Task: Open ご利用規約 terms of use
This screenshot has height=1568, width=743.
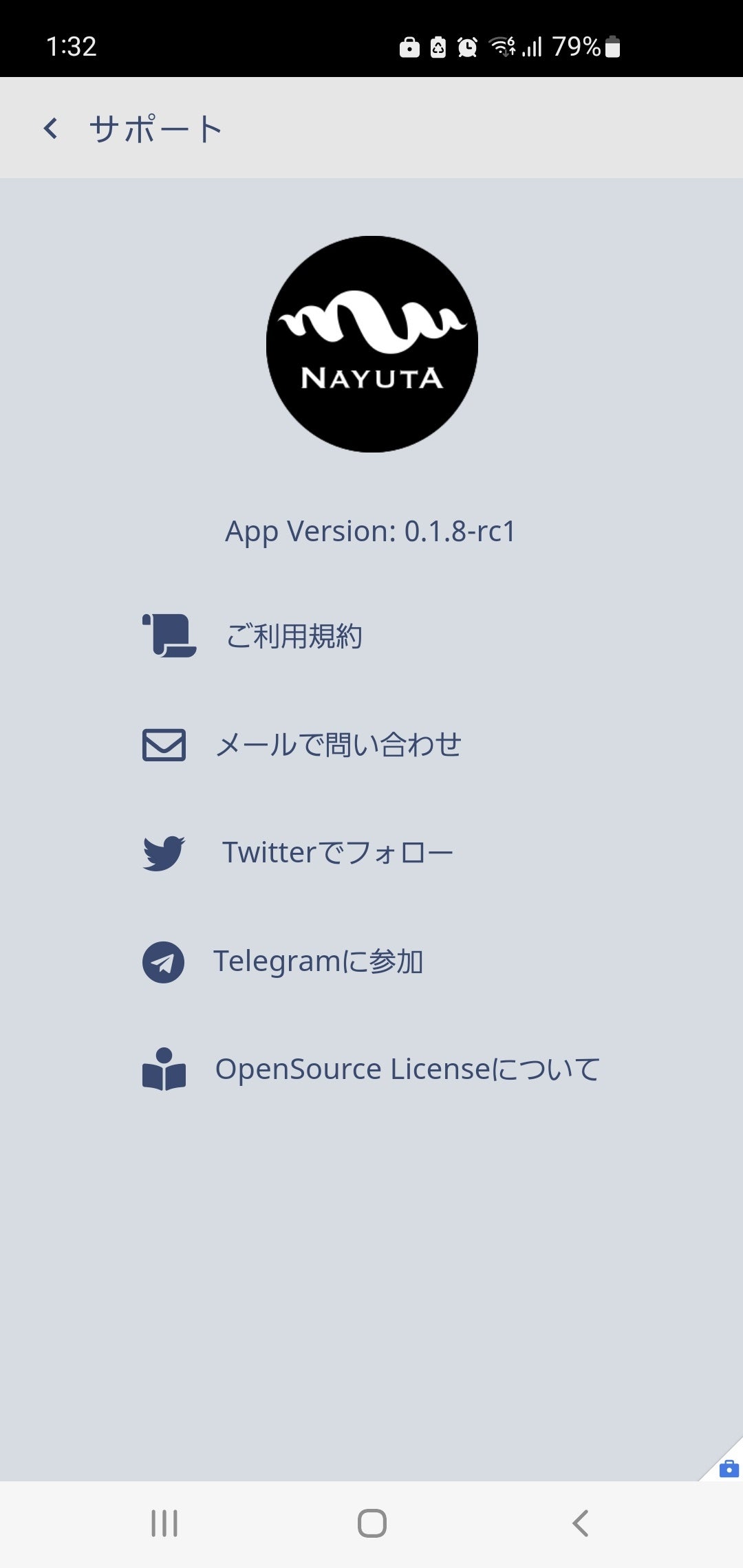Action: point(294,636)
